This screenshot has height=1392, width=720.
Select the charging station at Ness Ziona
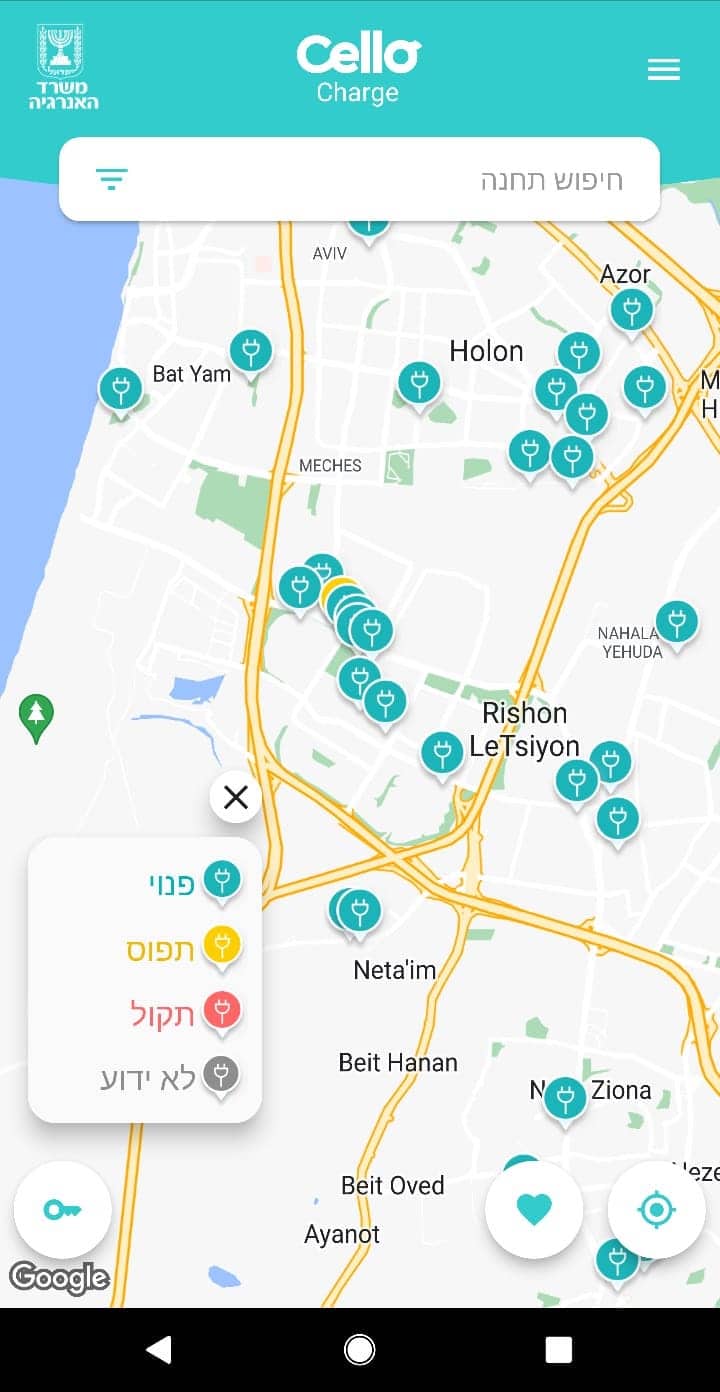point(565,1099)
